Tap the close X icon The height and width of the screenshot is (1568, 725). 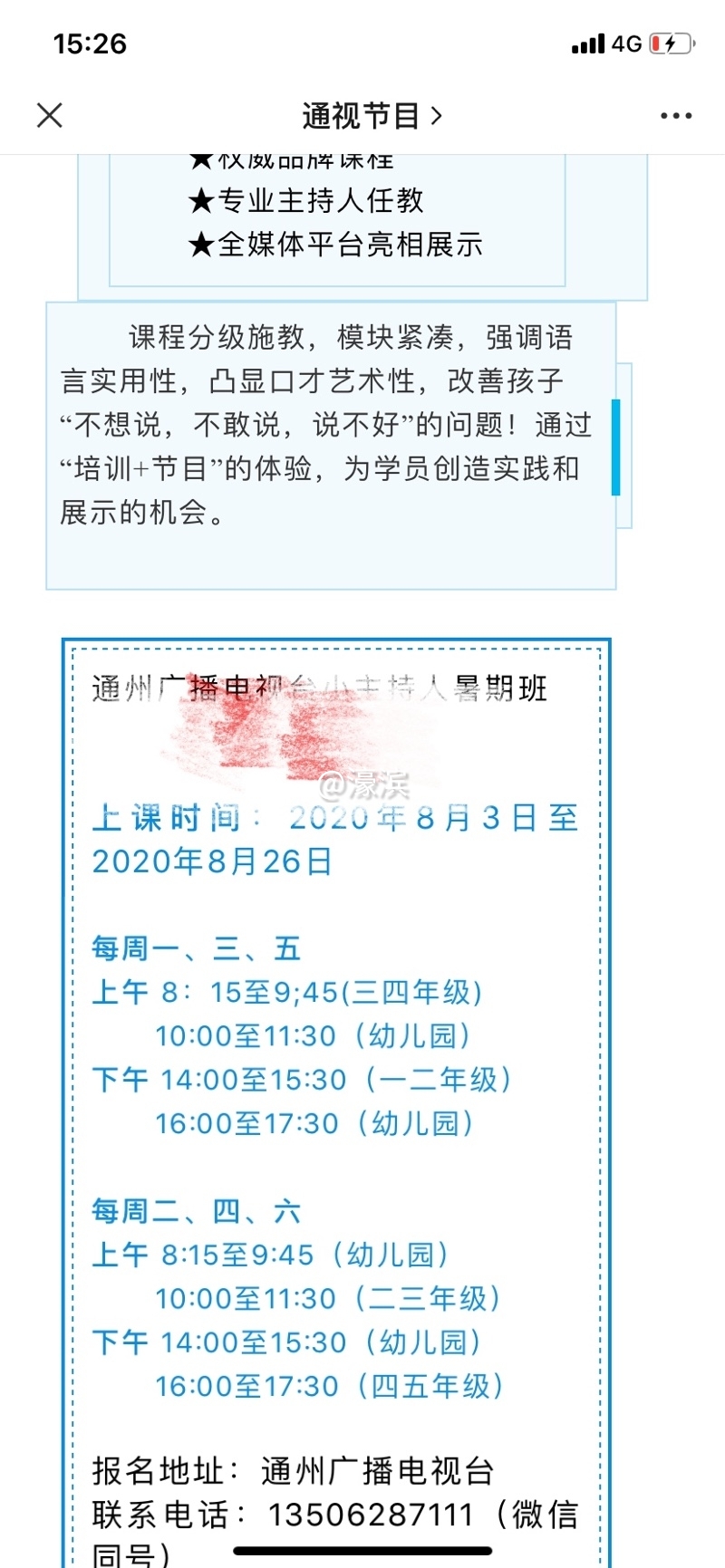[50, 116]
